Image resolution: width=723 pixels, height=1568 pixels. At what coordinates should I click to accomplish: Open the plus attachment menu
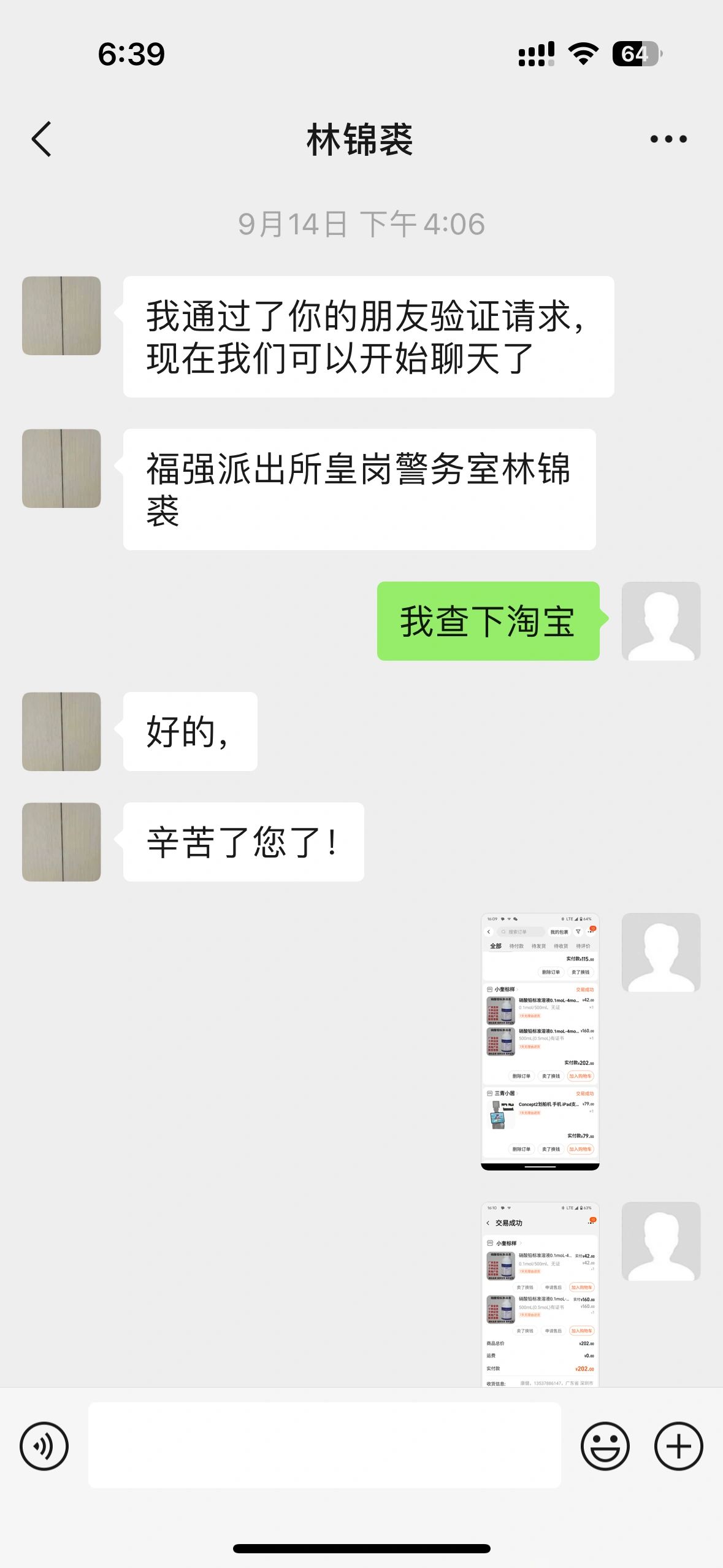coord(678,1446)
